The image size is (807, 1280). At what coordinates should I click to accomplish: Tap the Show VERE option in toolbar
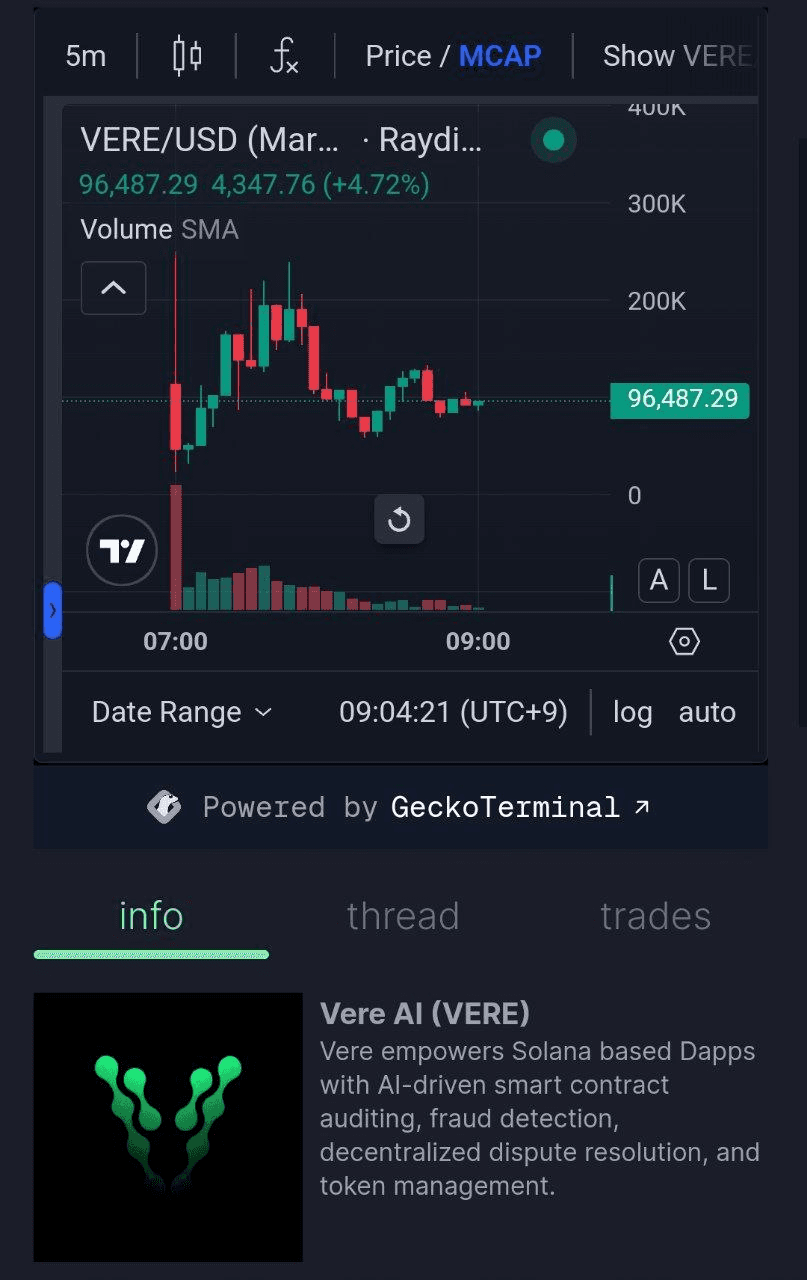tap(677, 56)
